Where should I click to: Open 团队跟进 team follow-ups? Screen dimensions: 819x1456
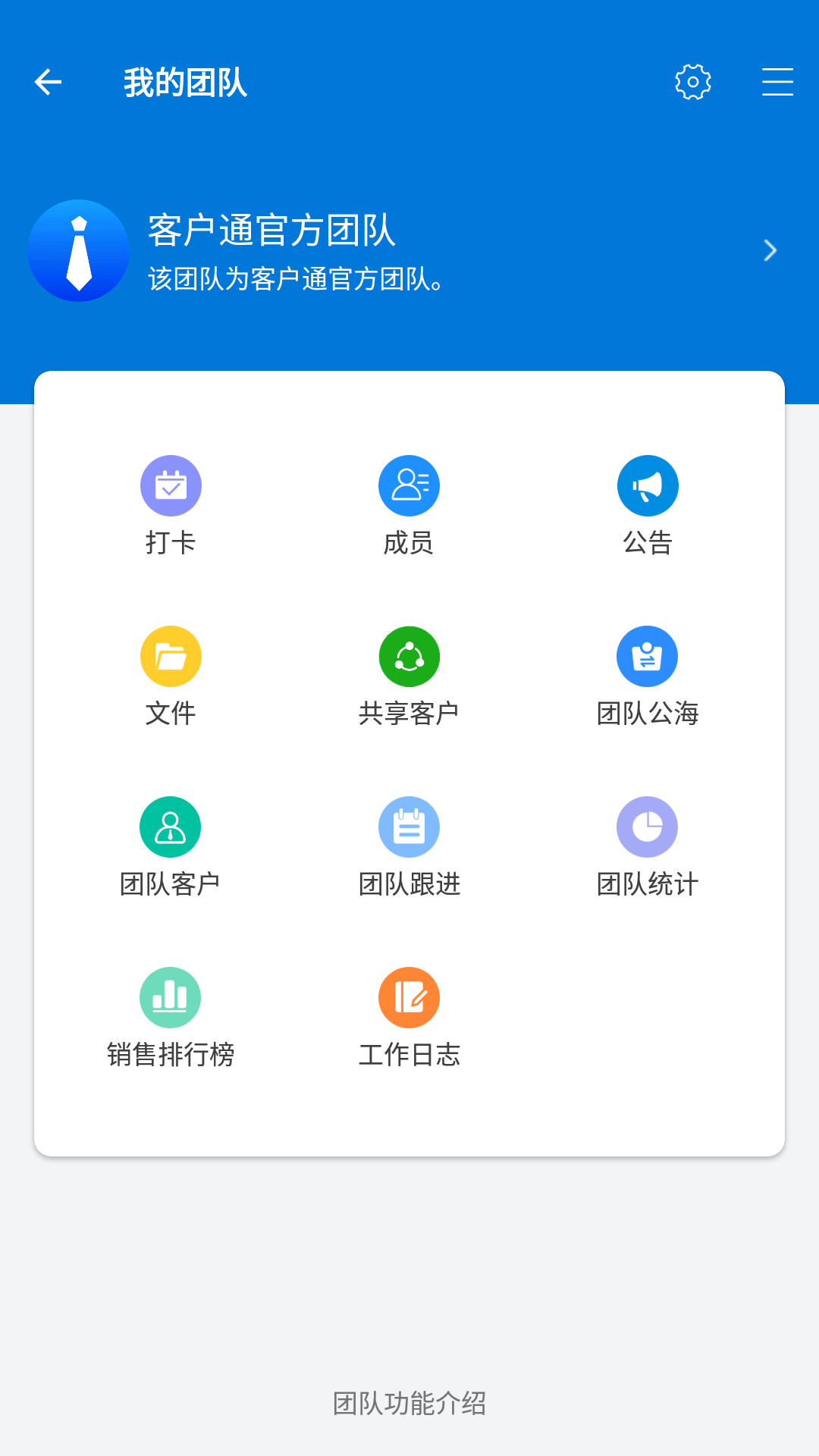(409, 844)
